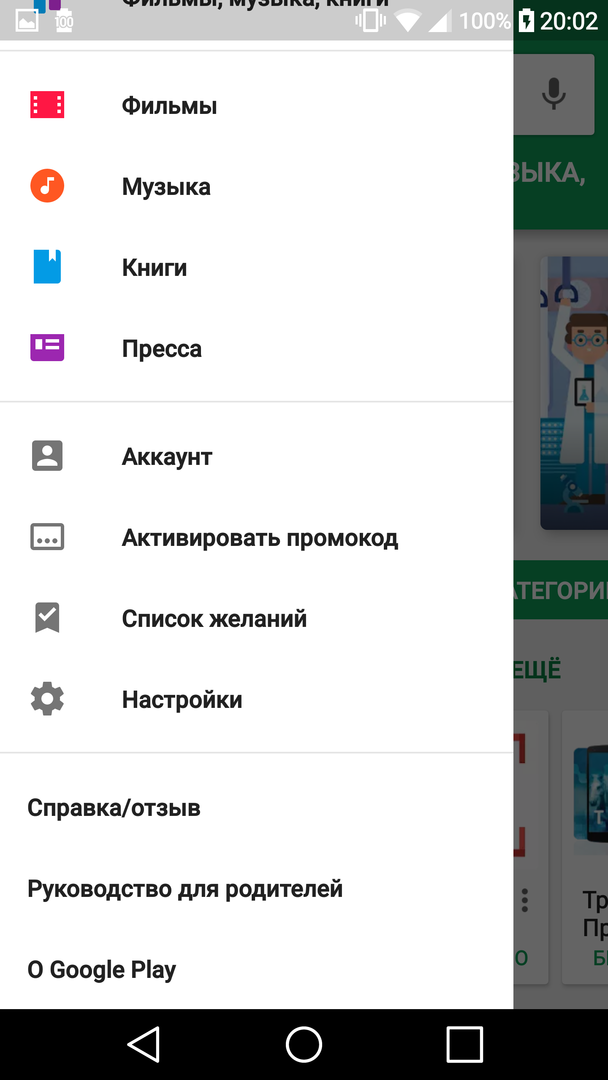608x1080 pixels.
Task: Open Книги section
Action: click(154, 268)
